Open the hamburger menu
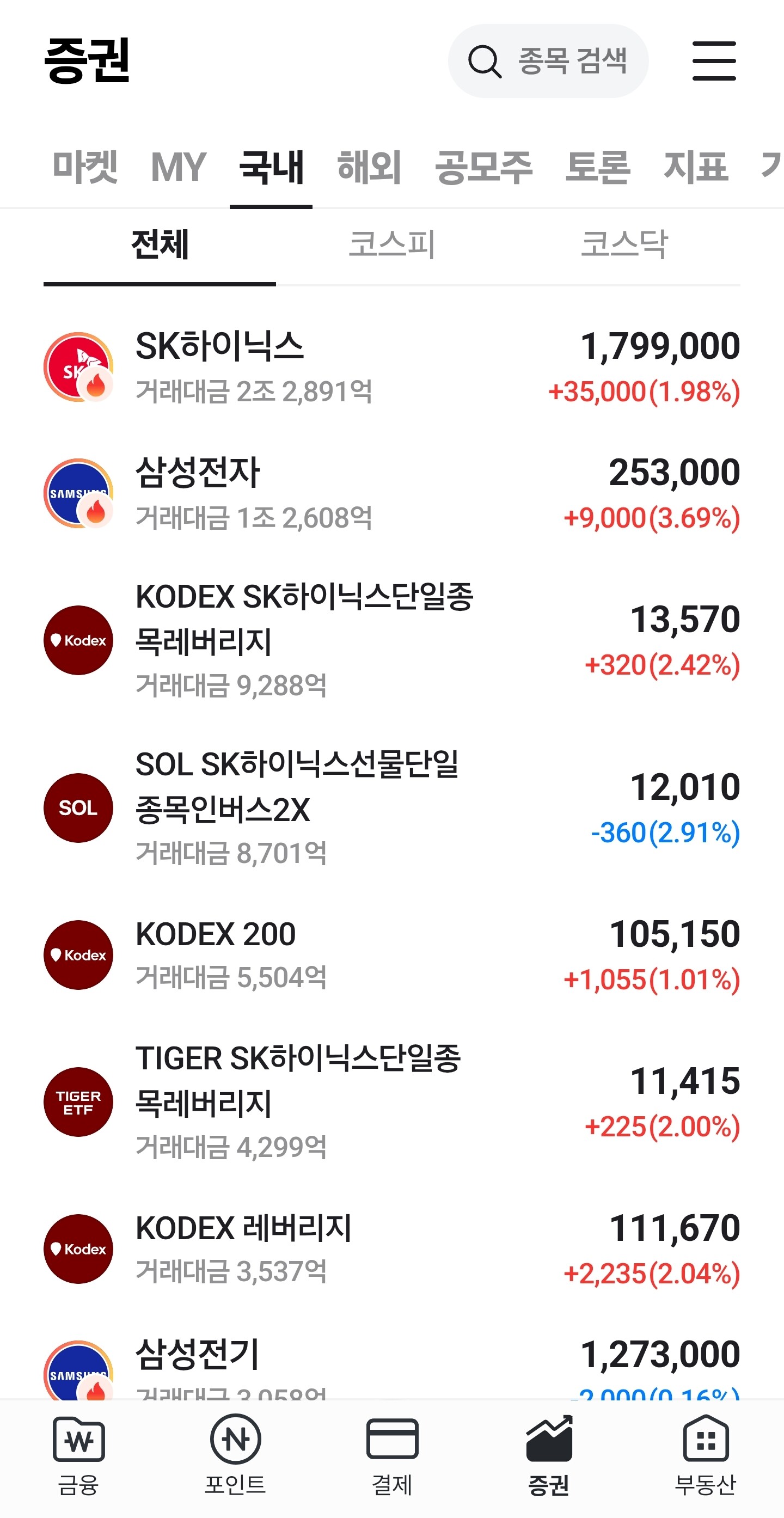Viewport: 784px width, 1518px height. [714, 60]
